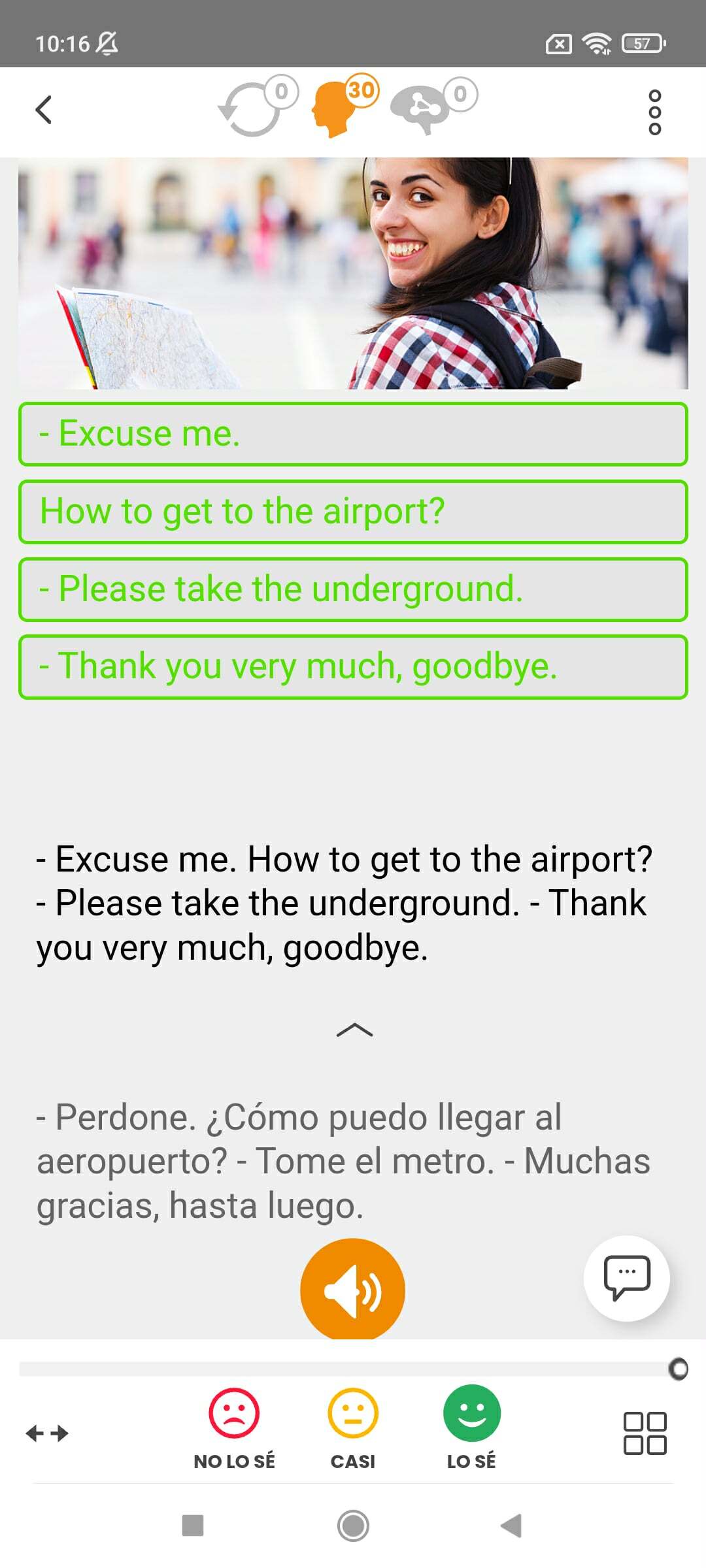Go back using the top-left arrow
The height and width of the screenshot is (1568, 706).
44,110
